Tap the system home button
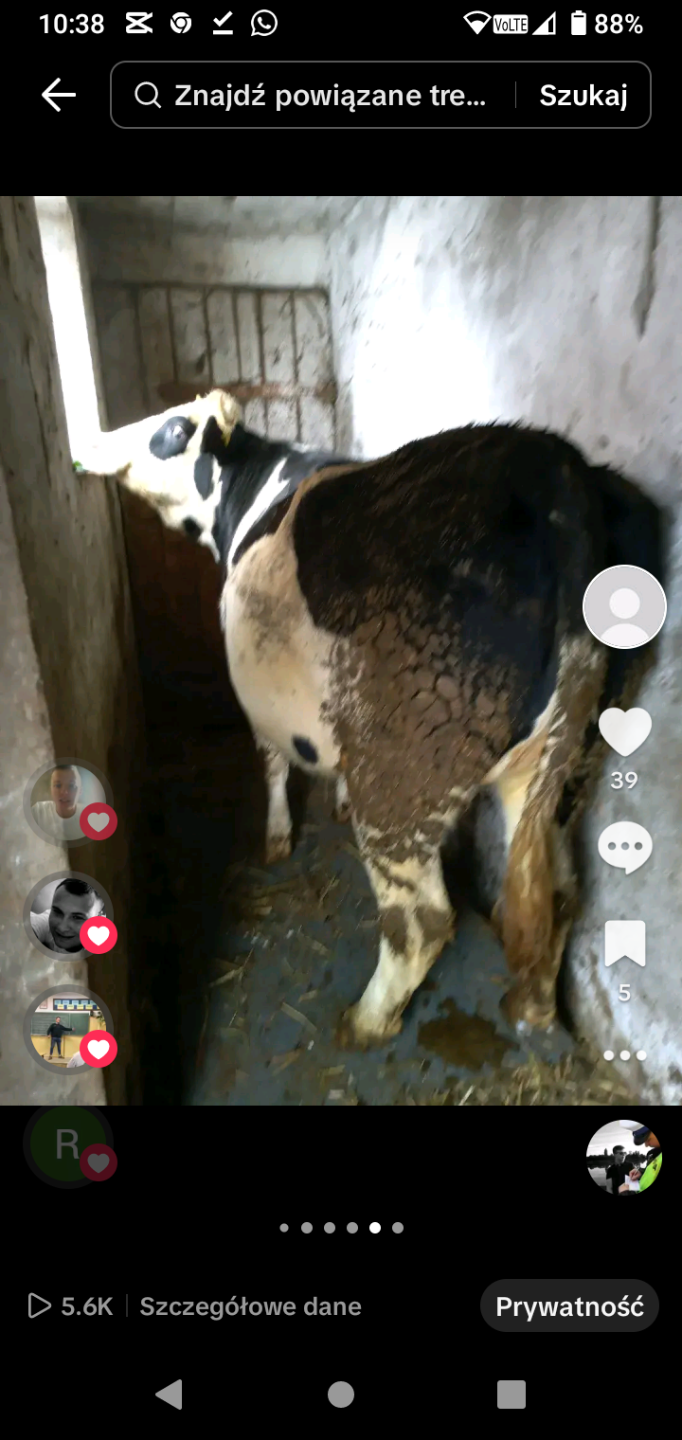682x1440 pixels. tap(341, 1394)
